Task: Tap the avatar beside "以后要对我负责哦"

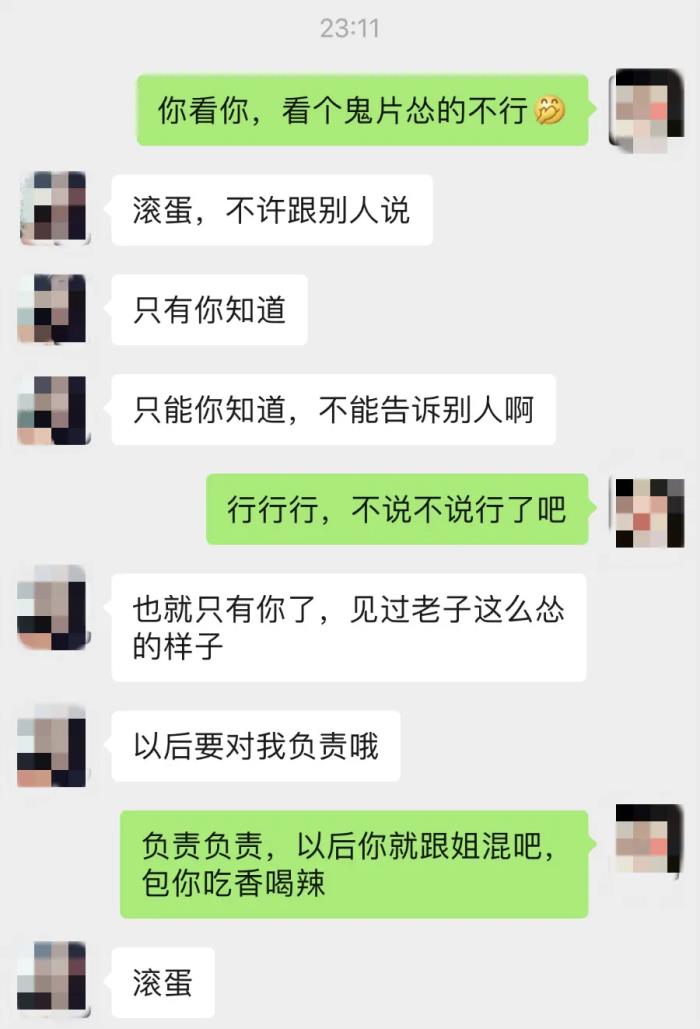Action: (52, 746)
